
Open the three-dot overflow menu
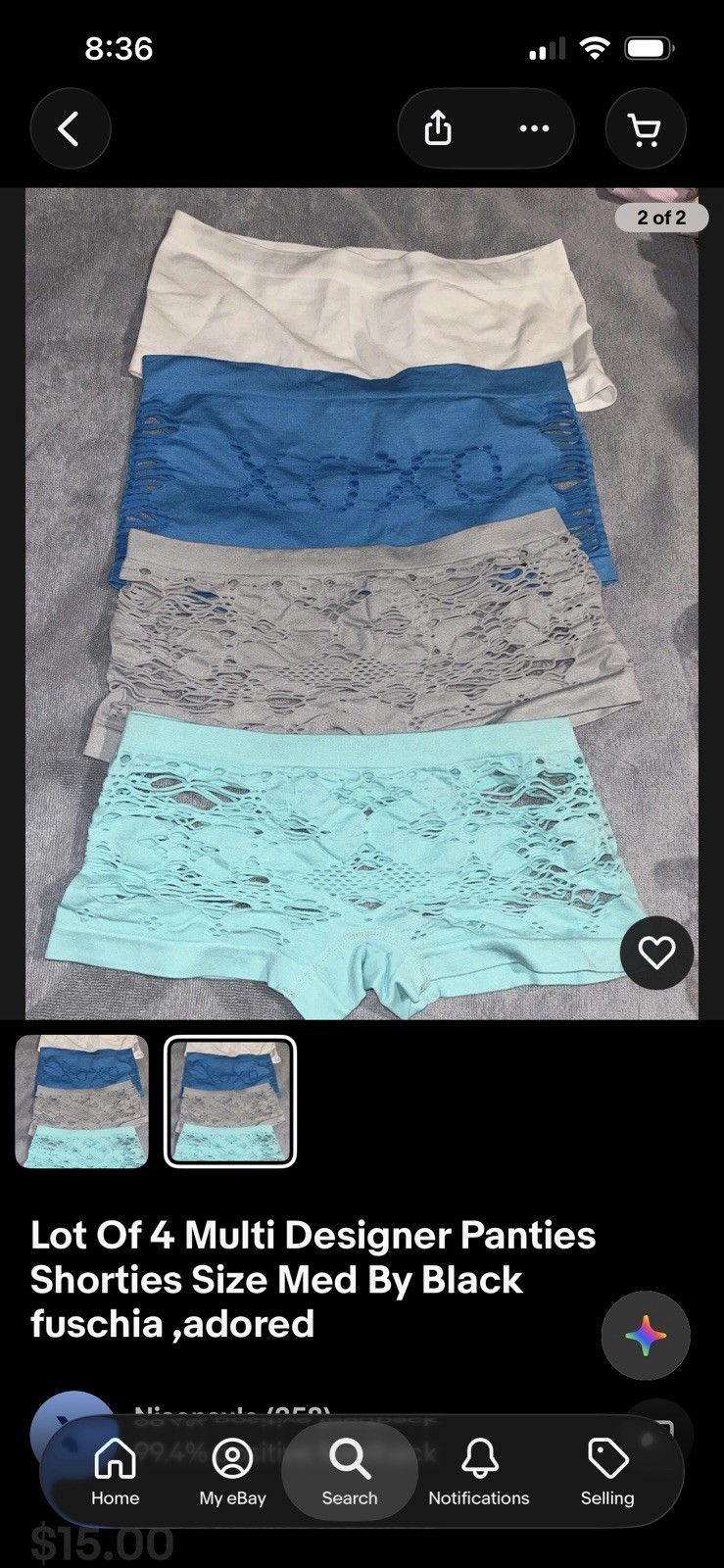pyautogui.click(x=534, y=128)
